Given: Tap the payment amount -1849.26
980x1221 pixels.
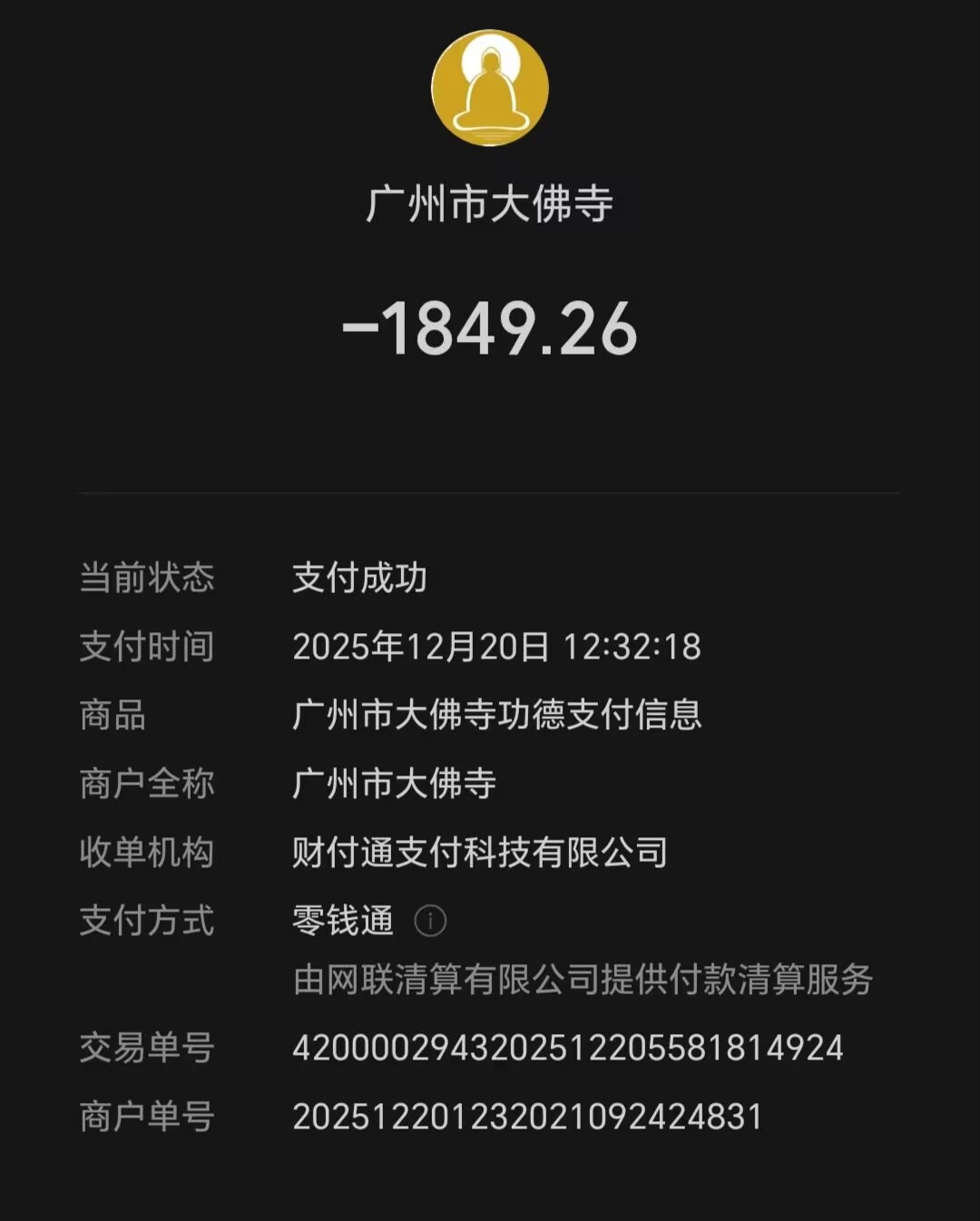Looking at the screenshot, I should click(490, 331).
